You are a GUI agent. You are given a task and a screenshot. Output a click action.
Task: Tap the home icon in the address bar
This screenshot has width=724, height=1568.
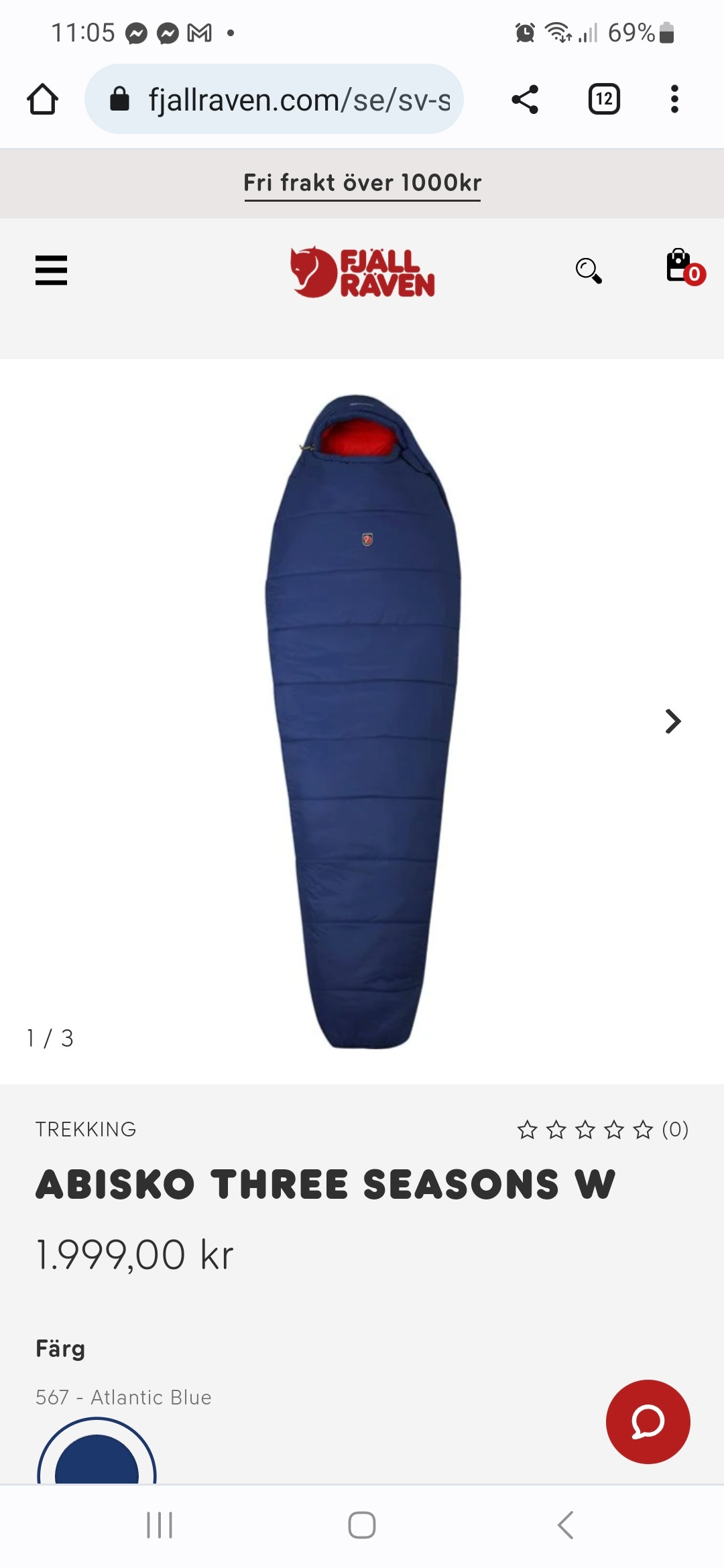42,99
